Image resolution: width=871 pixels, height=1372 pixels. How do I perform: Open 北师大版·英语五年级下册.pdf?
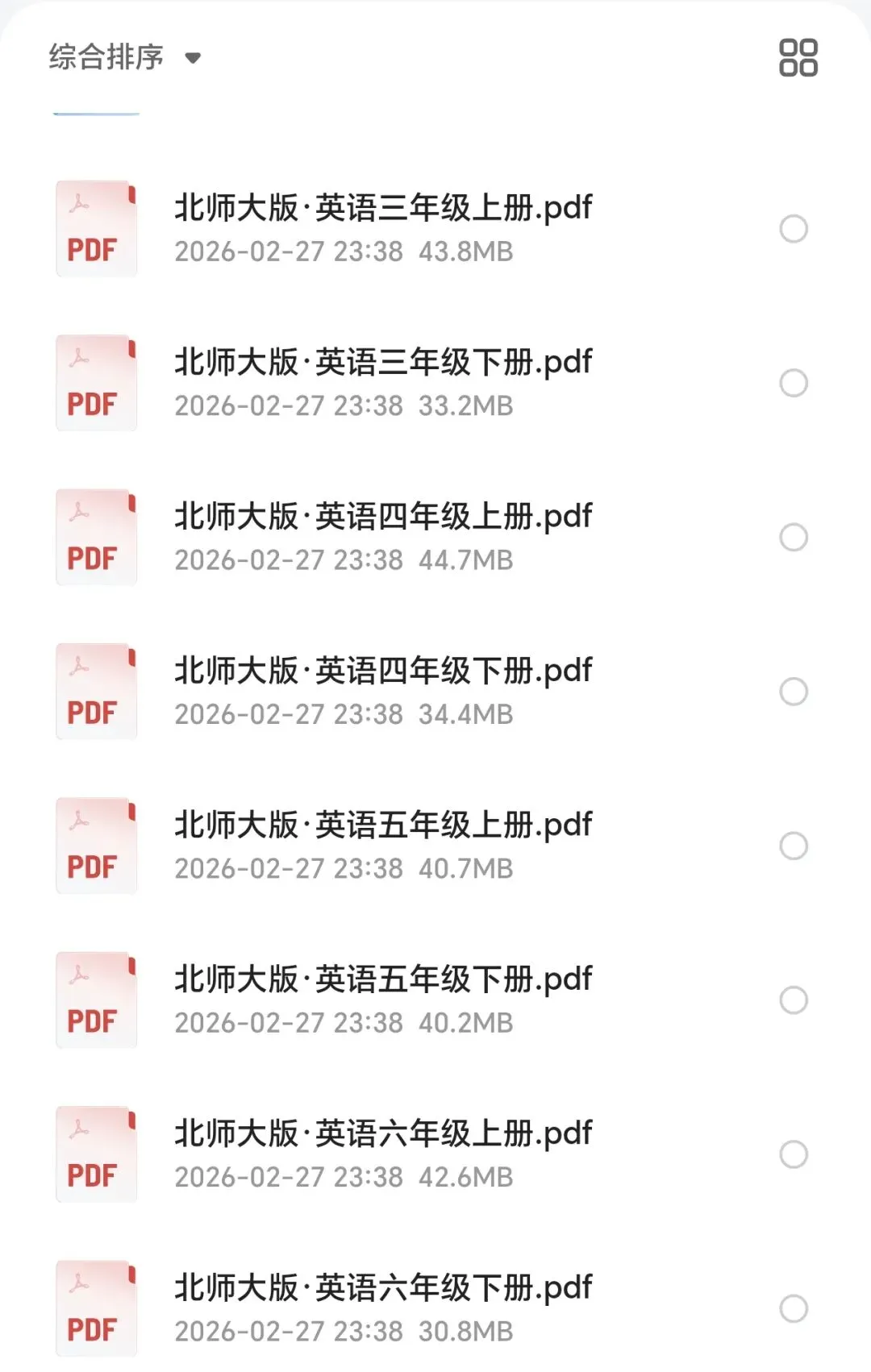coord(383,979)
